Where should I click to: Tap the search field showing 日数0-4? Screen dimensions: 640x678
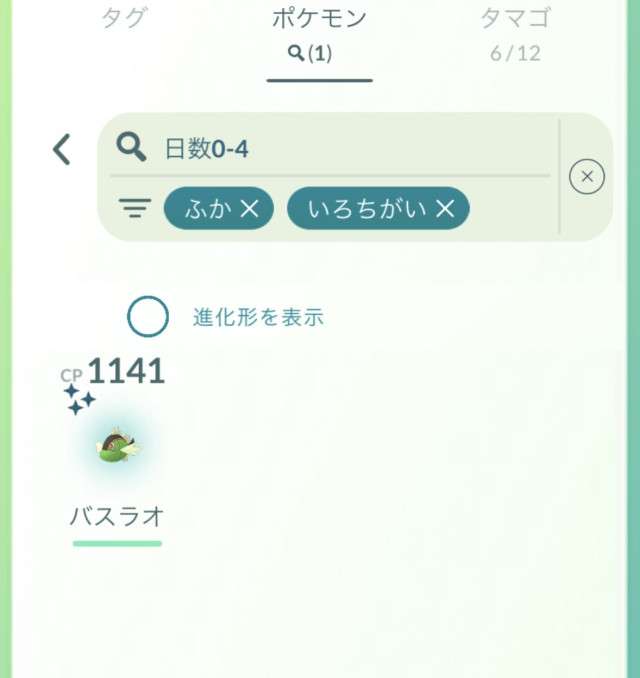340,149
